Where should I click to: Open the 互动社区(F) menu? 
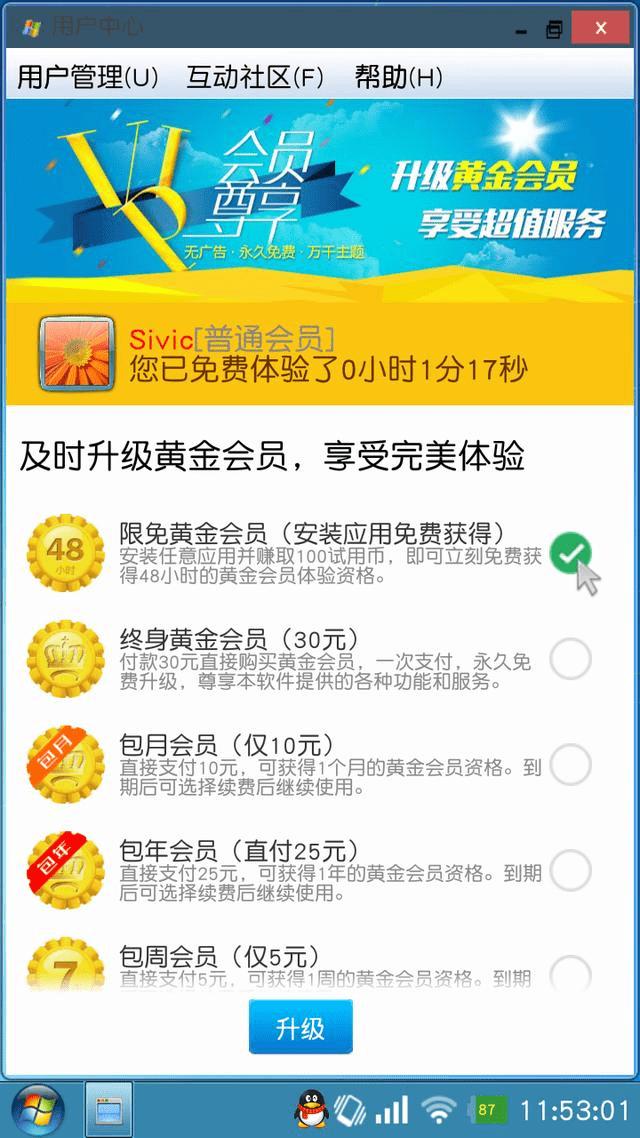click(x=255, y=77)
